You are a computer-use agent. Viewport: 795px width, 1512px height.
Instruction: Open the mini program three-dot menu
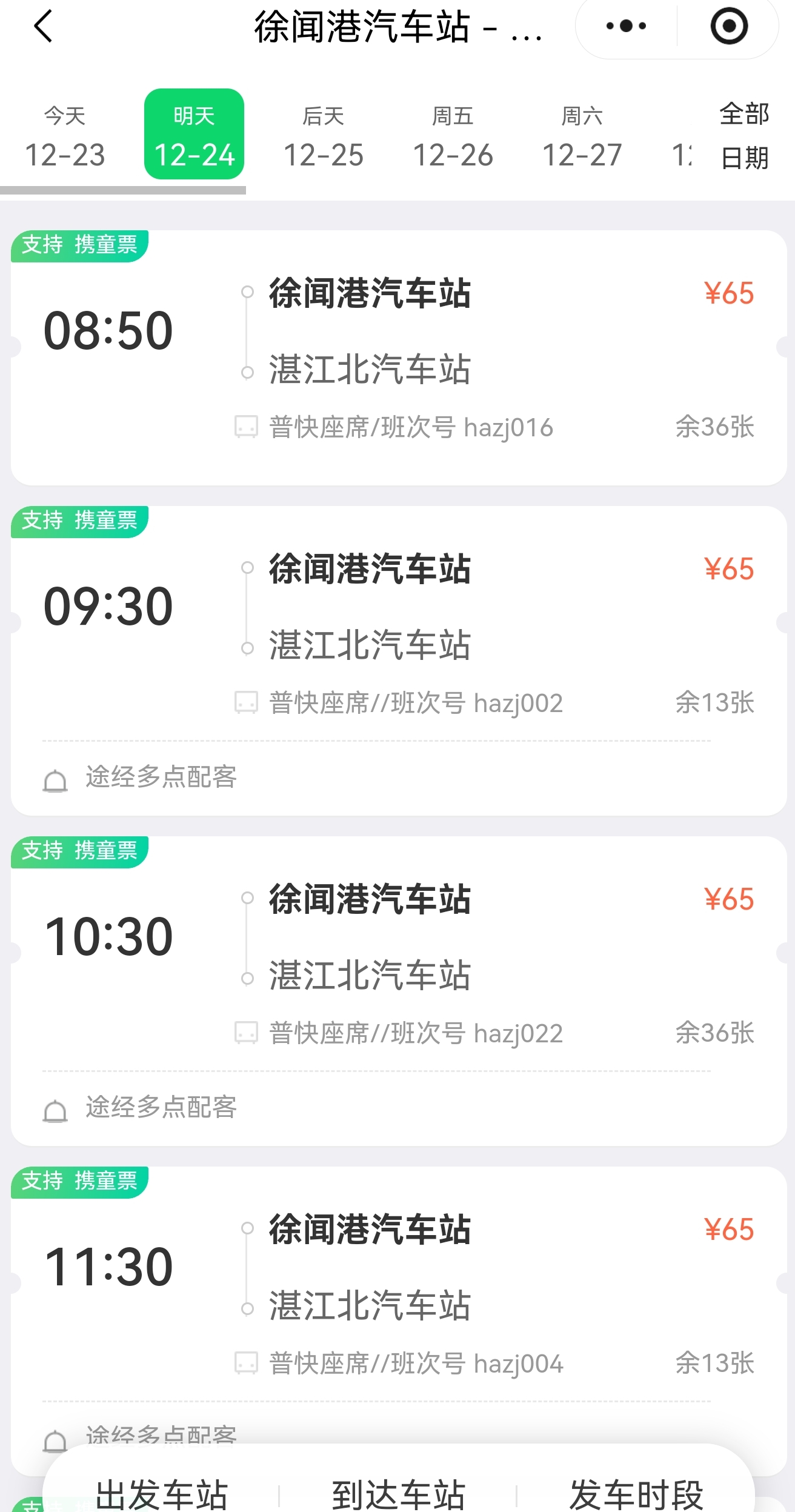coord(626,27)
